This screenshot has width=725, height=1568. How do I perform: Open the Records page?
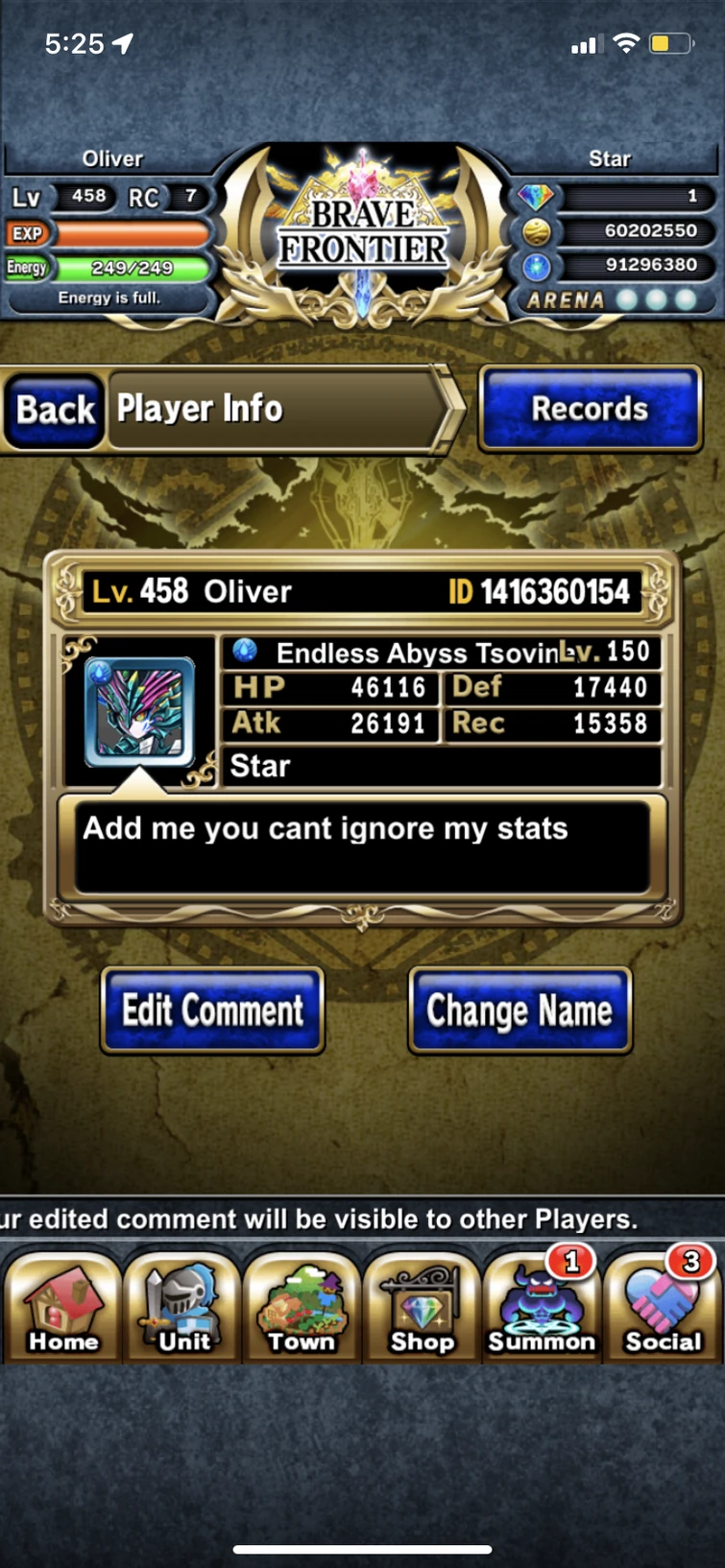(x=590, y=409)
